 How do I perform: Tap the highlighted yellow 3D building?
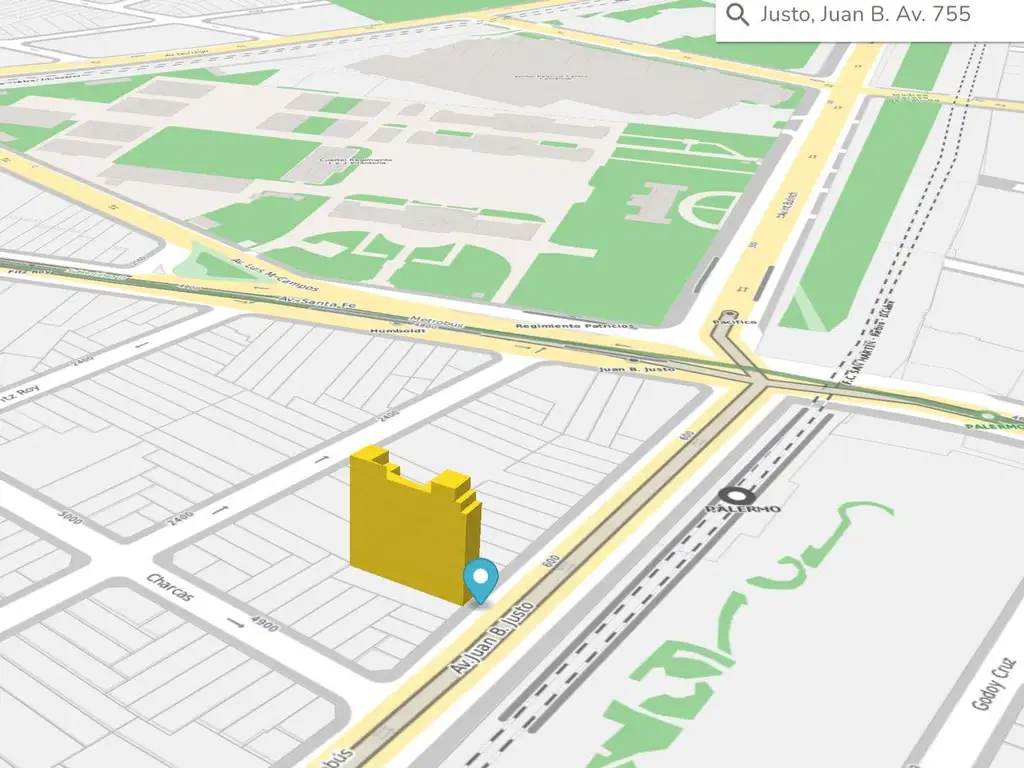[x=415, y=522]
